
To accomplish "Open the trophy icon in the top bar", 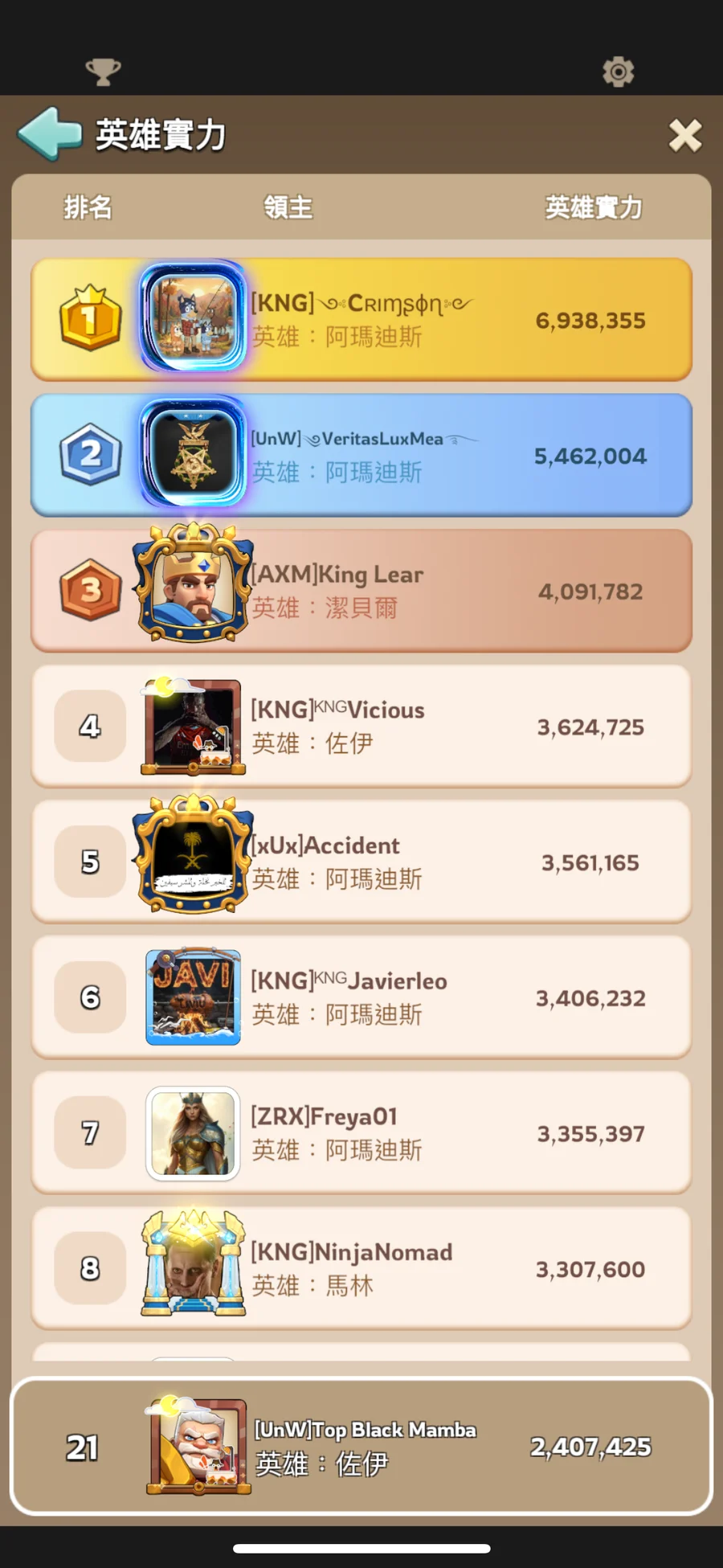I will tap(103, 72).
